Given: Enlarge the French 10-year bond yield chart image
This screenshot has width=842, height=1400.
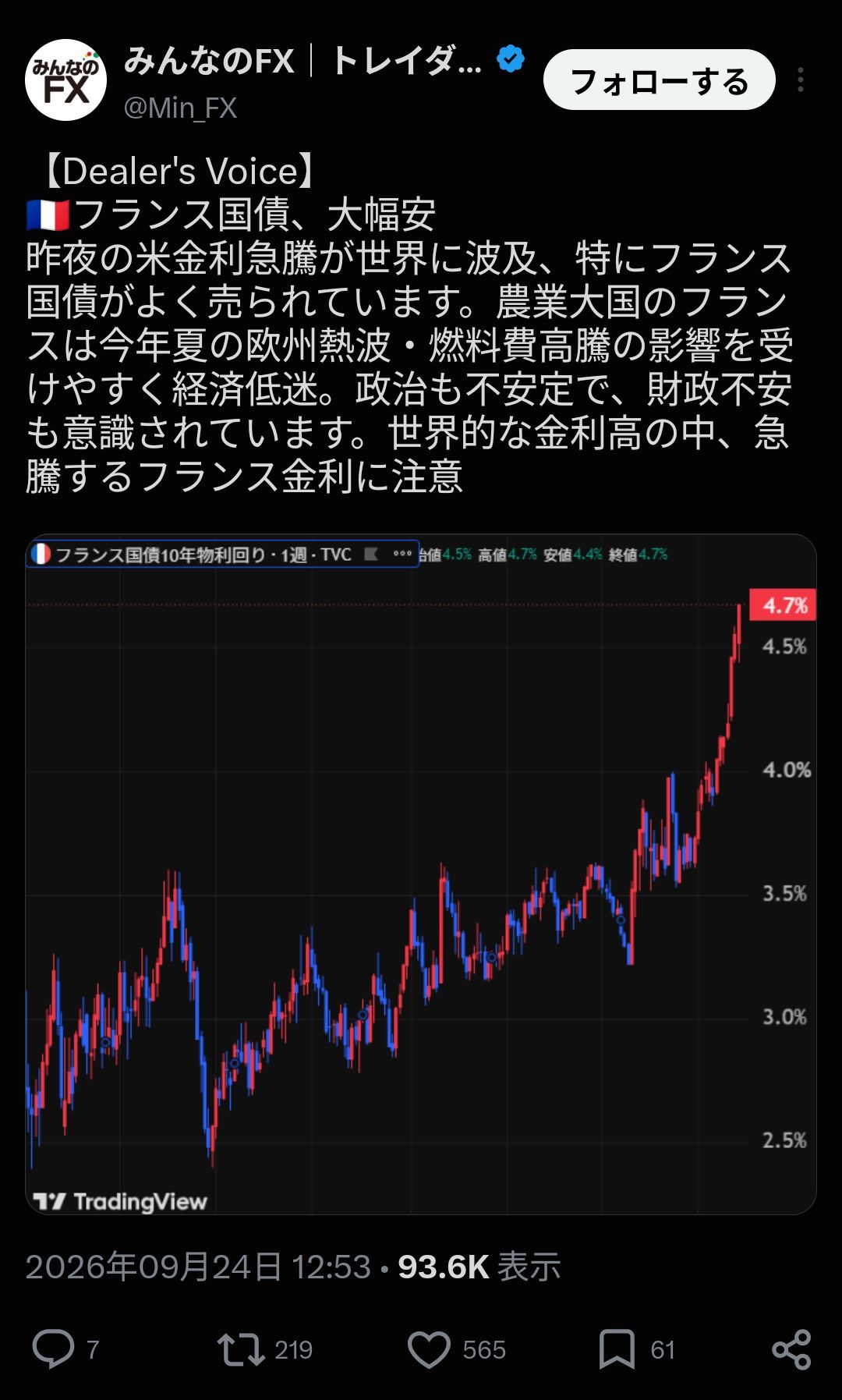Looking at the screenshot, I should 421,874.
